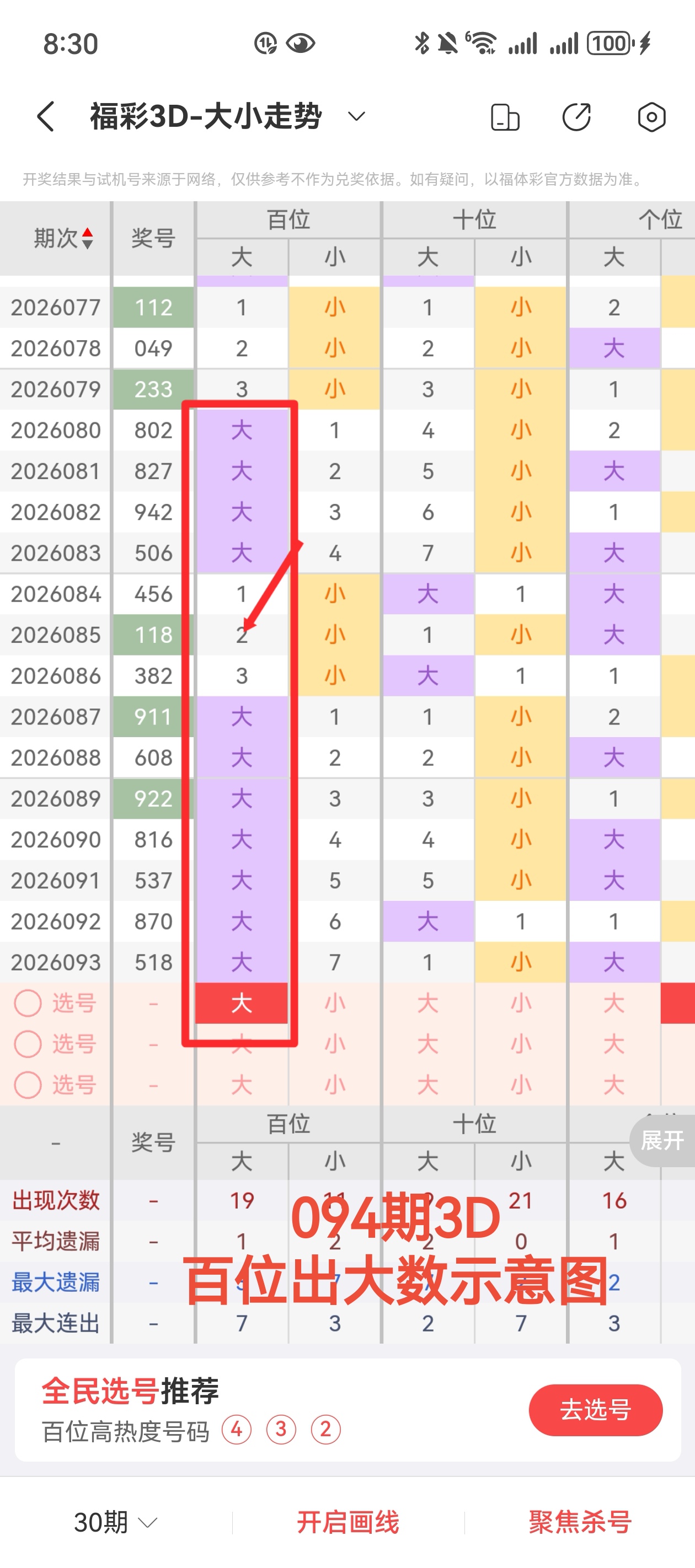
Task: Open the 福彩3D-大小走势 title dropdown
Action: point(356,116)
